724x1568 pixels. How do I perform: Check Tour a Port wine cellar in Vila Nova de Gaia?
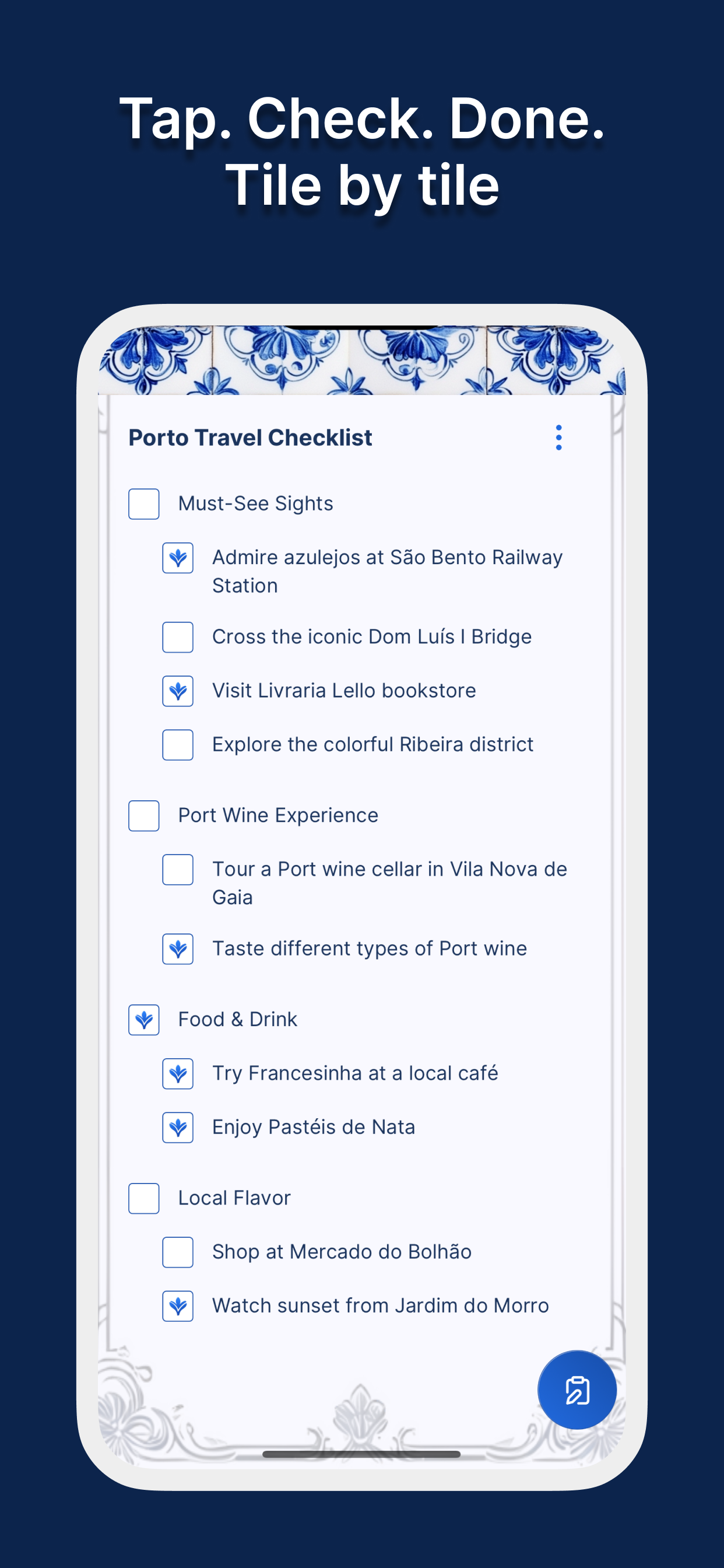[x=177, y=870]
